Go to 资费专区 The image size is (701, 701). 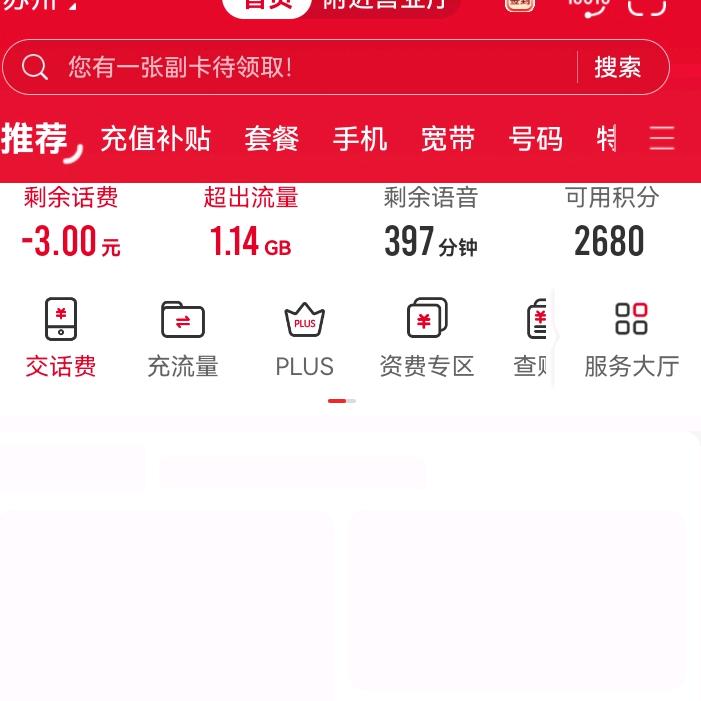pyautogui.click(x=427, y=339)
